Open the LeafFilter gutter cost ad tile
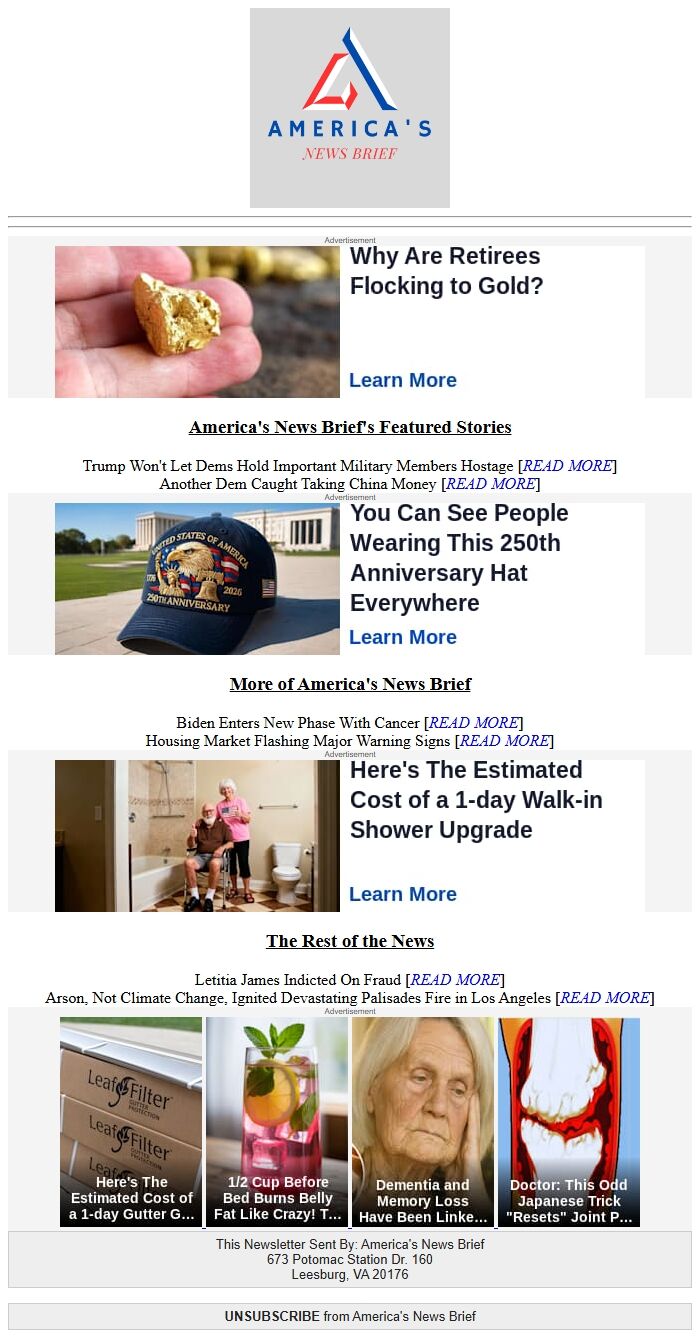 [x=131, y=1122]
